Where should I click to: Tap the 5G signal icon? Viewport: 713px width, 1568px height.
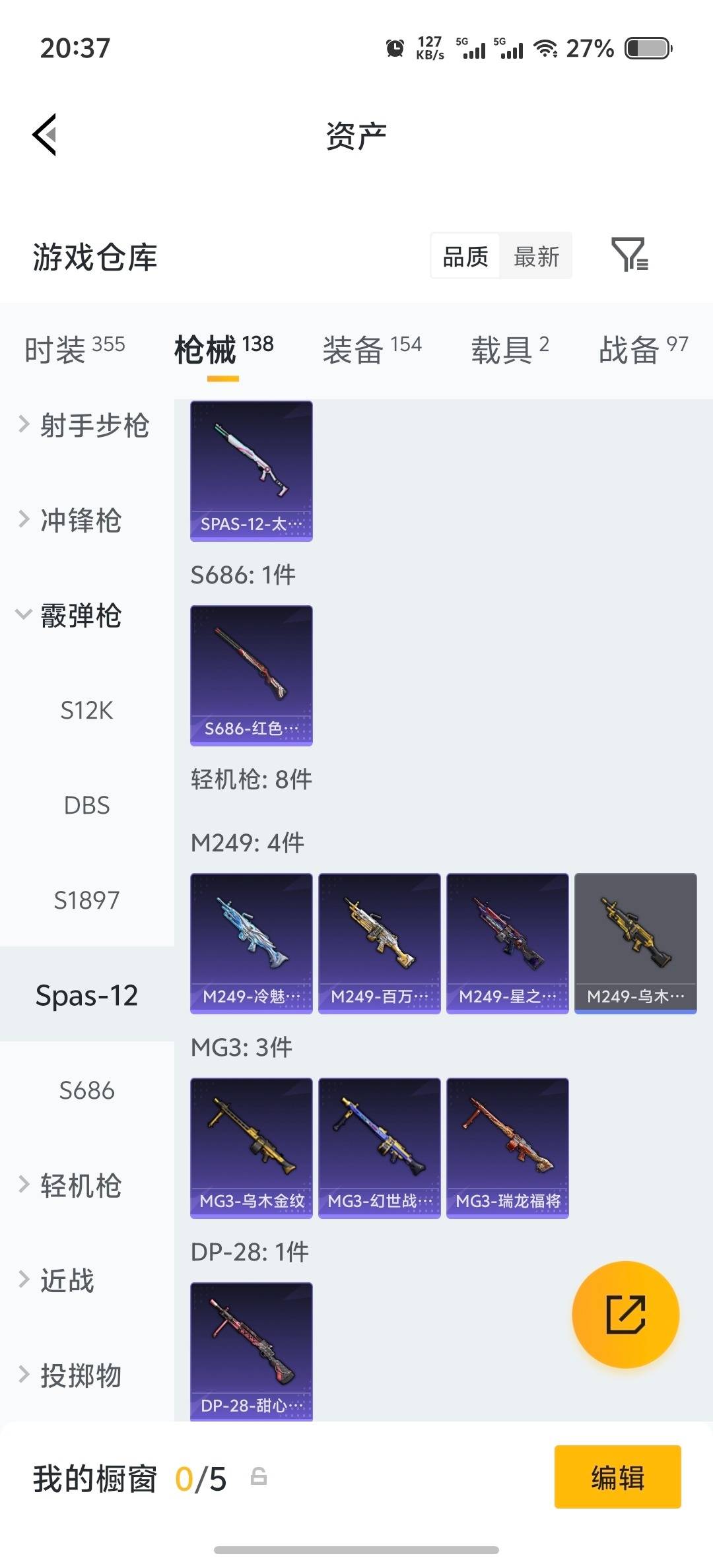tap(471, 48)
